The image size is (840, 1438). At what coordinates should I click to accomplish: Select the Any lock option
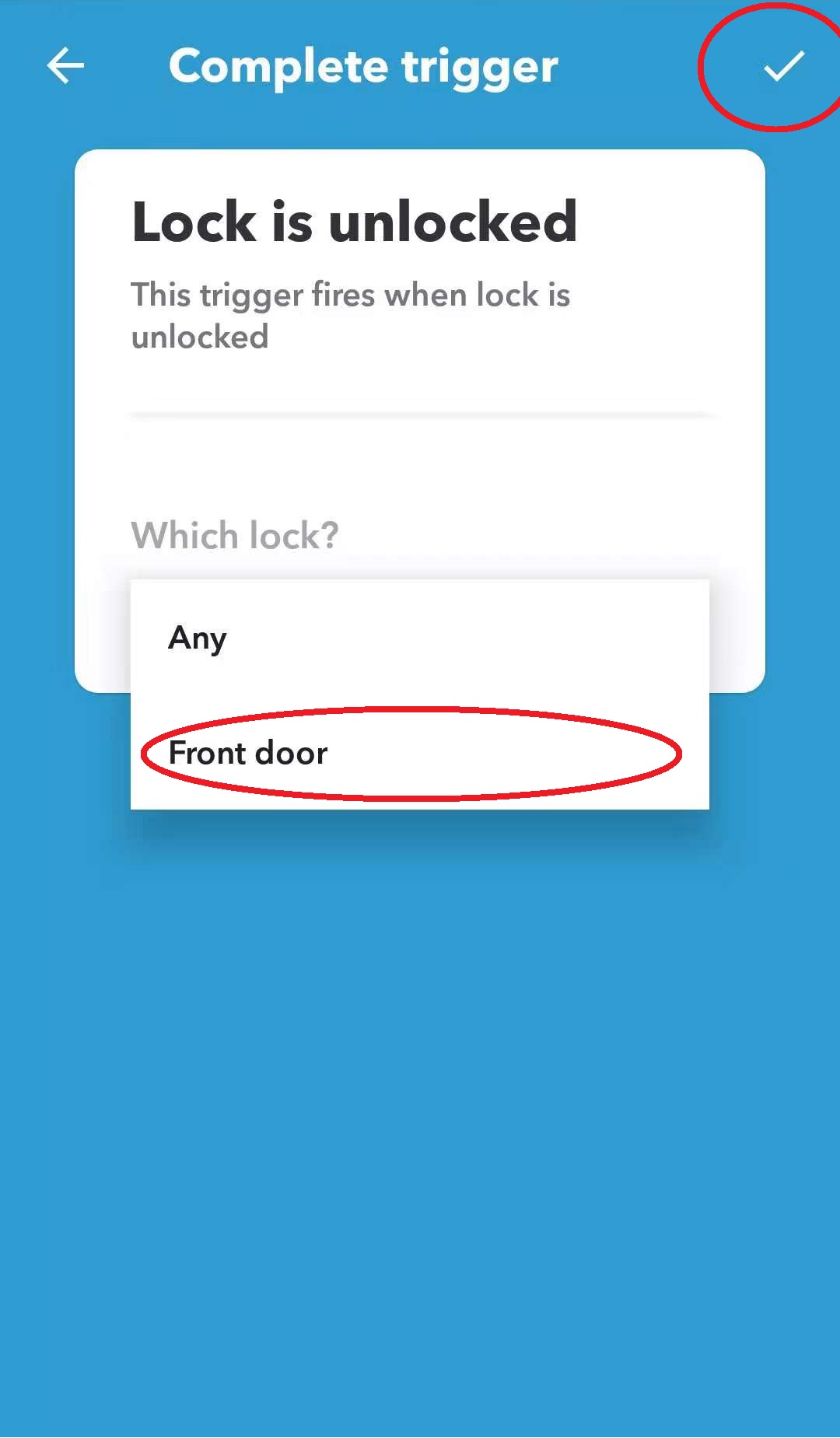[x=198, y=638]
